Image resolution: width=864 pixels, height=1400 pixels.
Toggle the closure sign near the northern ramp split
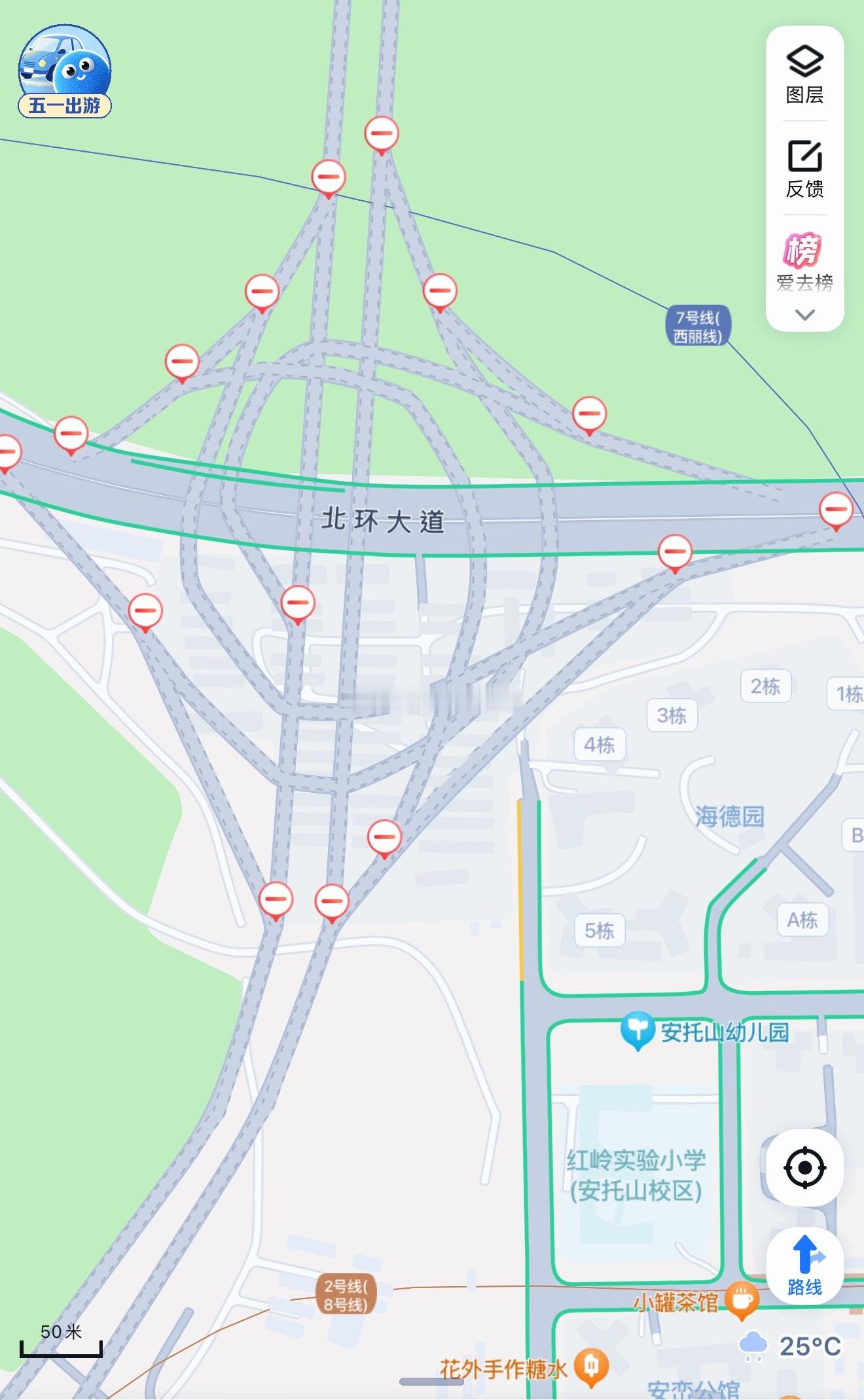point(383,133)
